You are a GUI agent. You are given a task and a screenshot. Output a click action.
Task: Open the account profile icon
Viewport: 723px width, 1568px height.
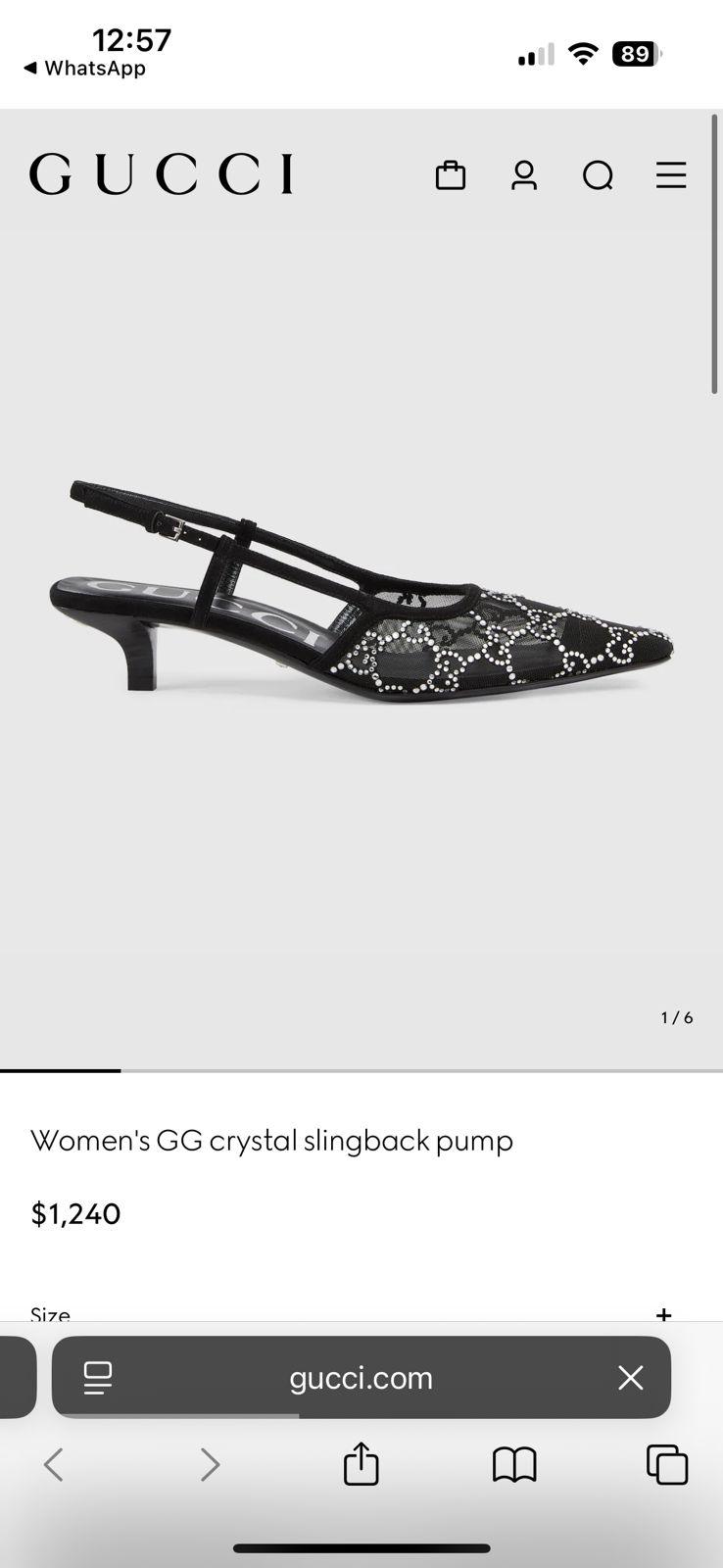(x=524, y=174)
